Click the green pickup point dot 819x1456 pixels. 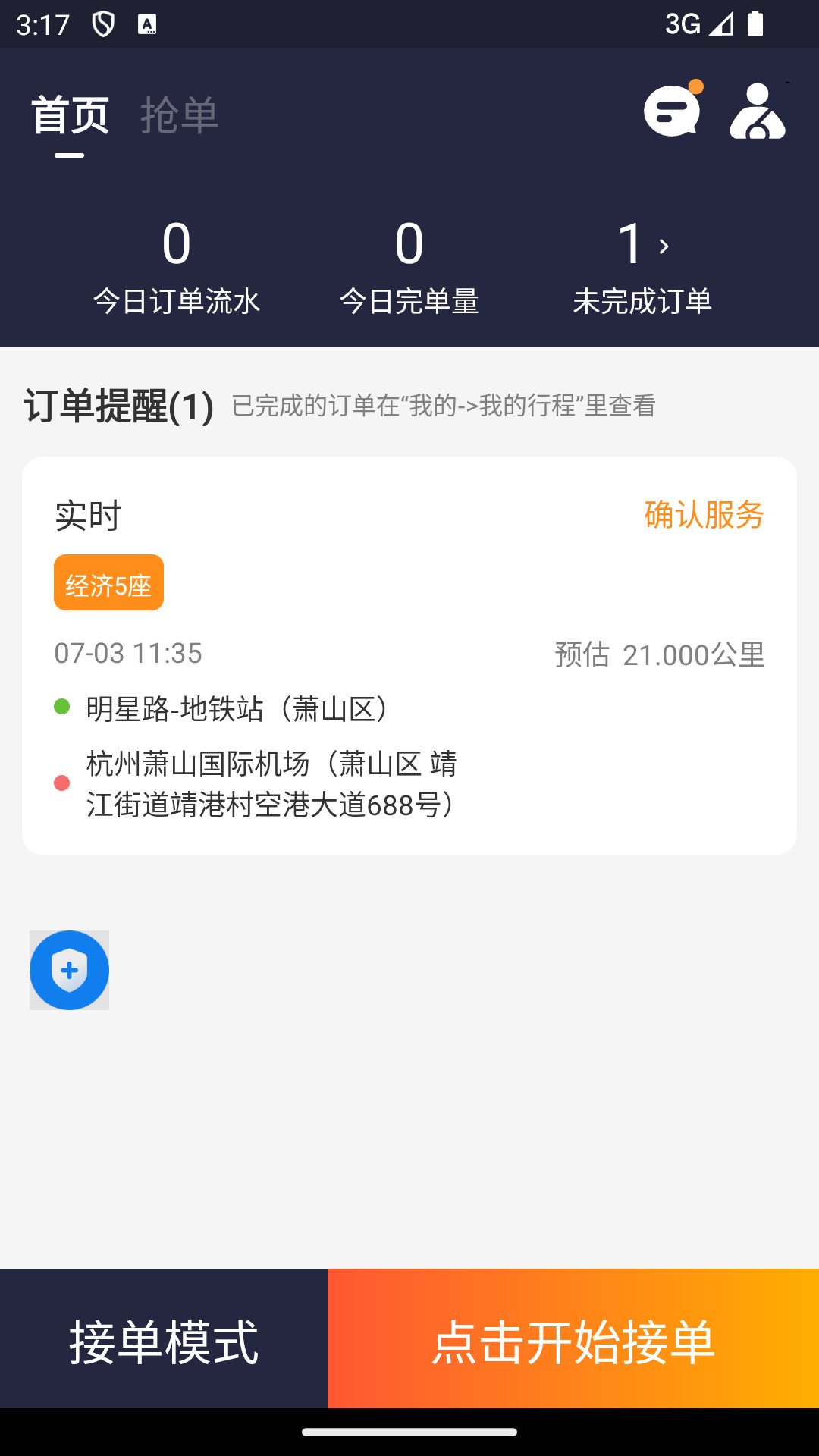click(x=62, y=708)
